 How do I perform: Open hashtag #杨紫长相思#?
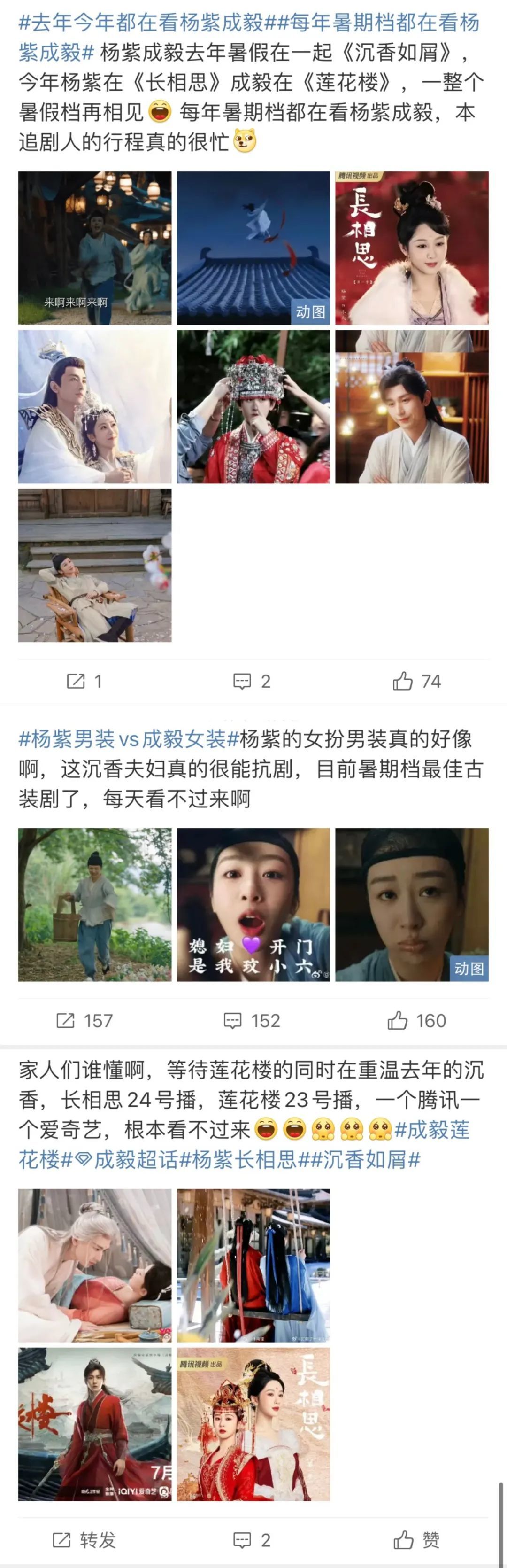244,1160
